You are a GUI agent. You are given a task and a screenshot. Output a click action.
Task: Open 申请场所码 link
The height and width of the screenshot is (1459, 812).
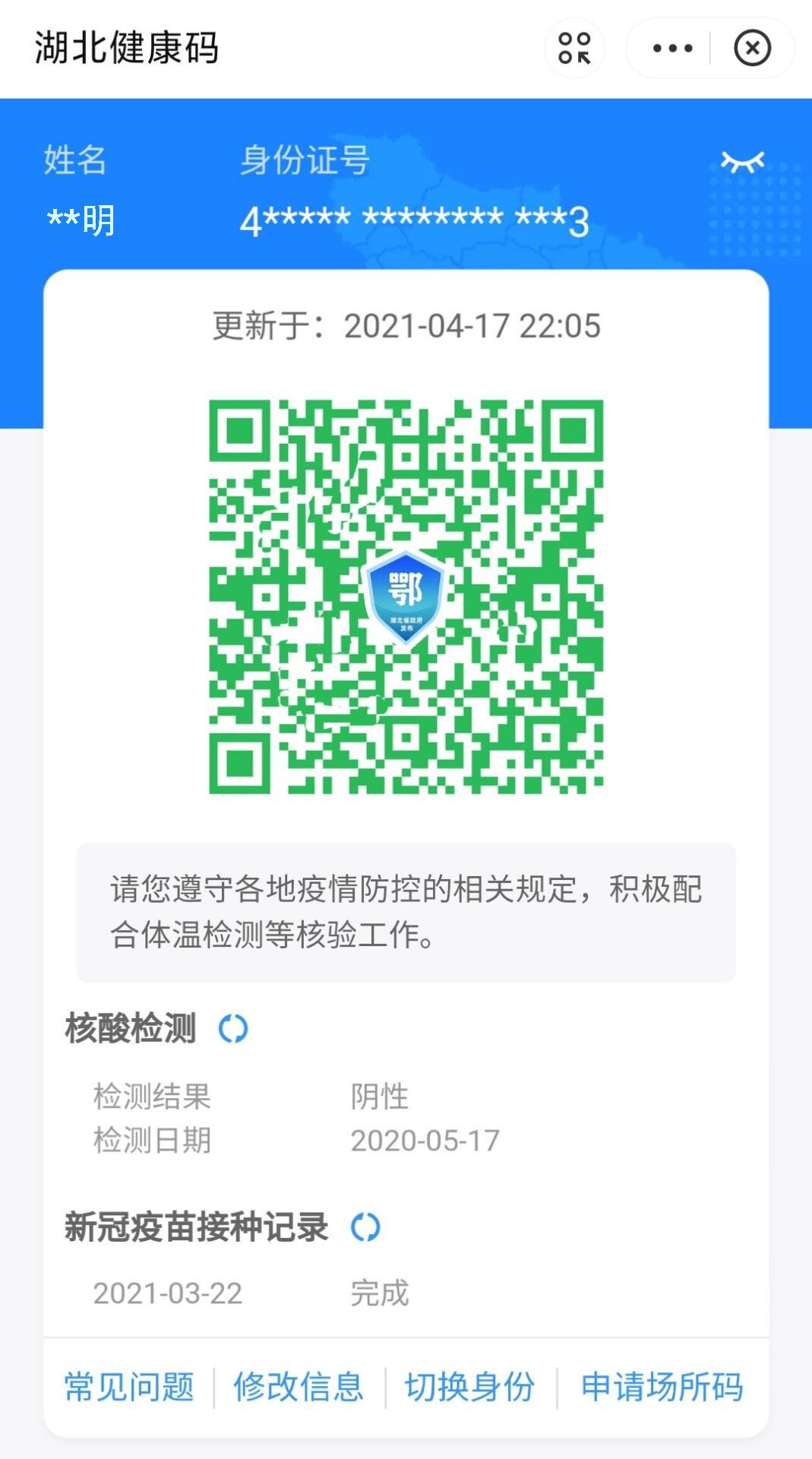point(662,1387)
